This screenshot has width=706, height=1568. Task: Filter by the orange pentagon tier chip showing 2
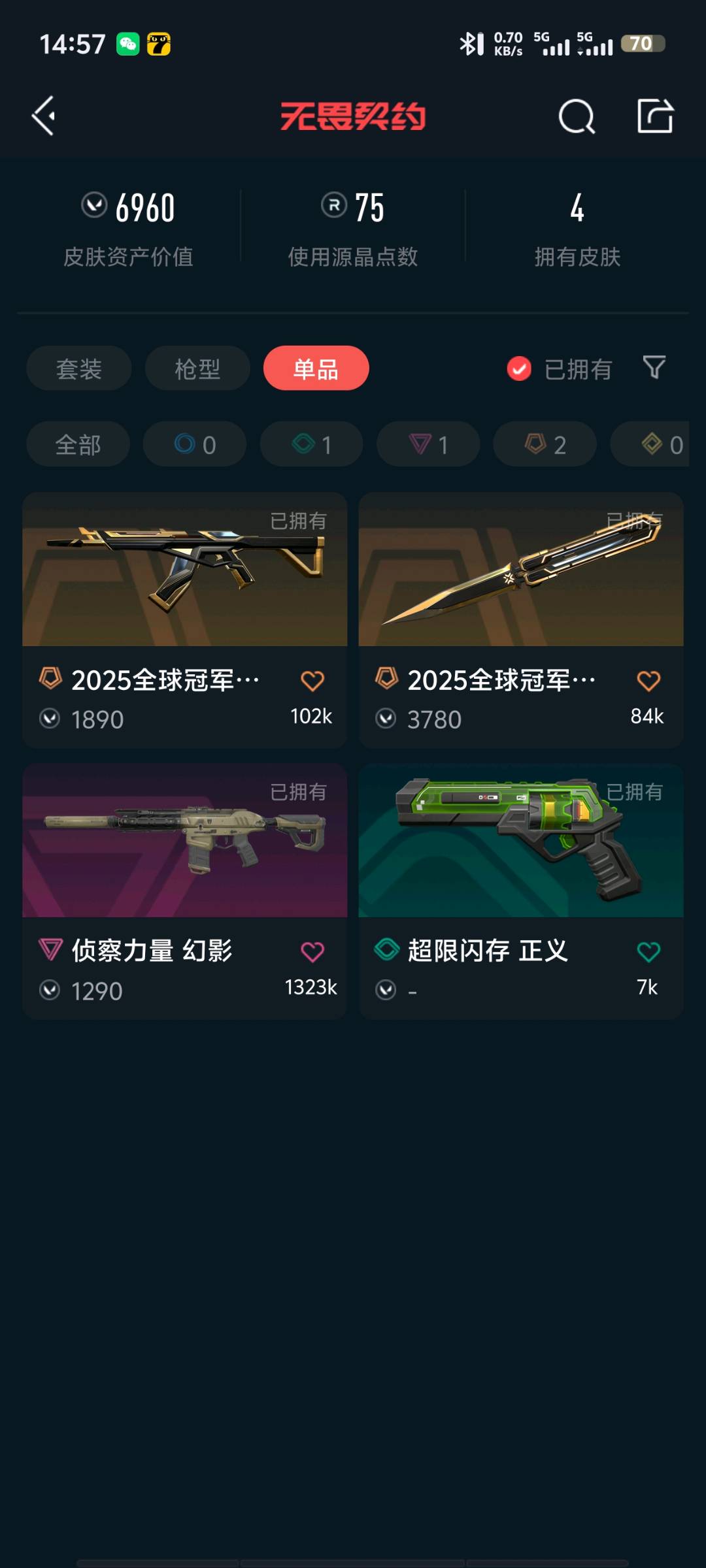click(545, 444)
